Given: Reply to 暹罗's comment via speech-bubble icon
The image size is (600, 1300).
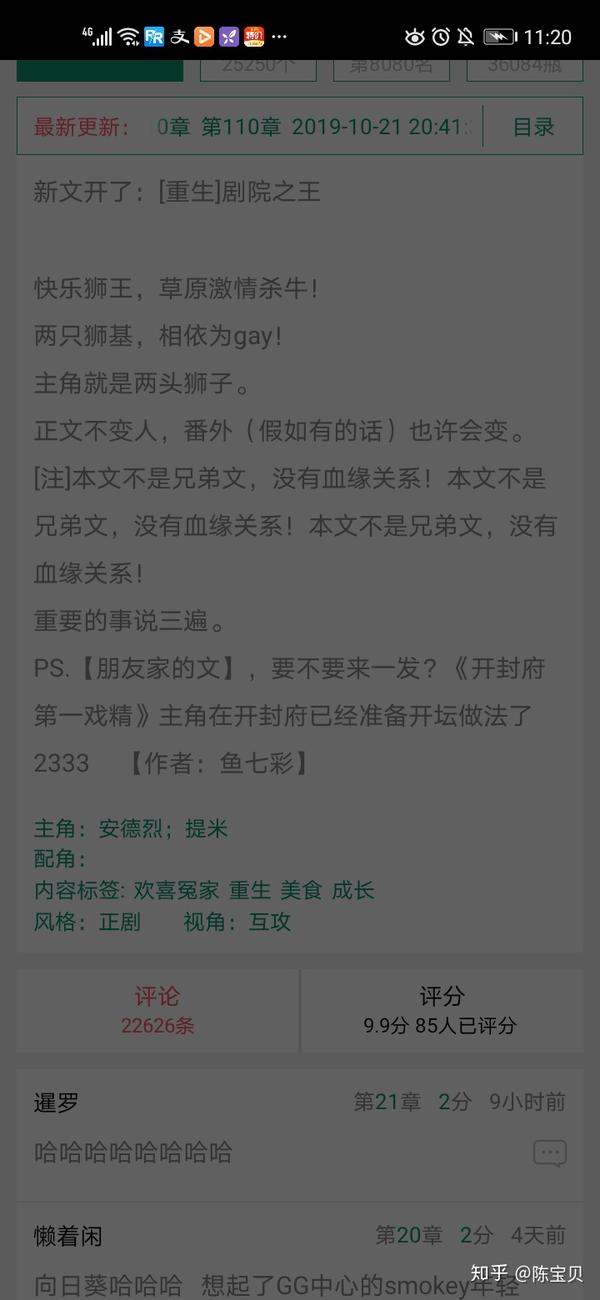Looking at the screenshot, I should click(x=550, y=1153).
